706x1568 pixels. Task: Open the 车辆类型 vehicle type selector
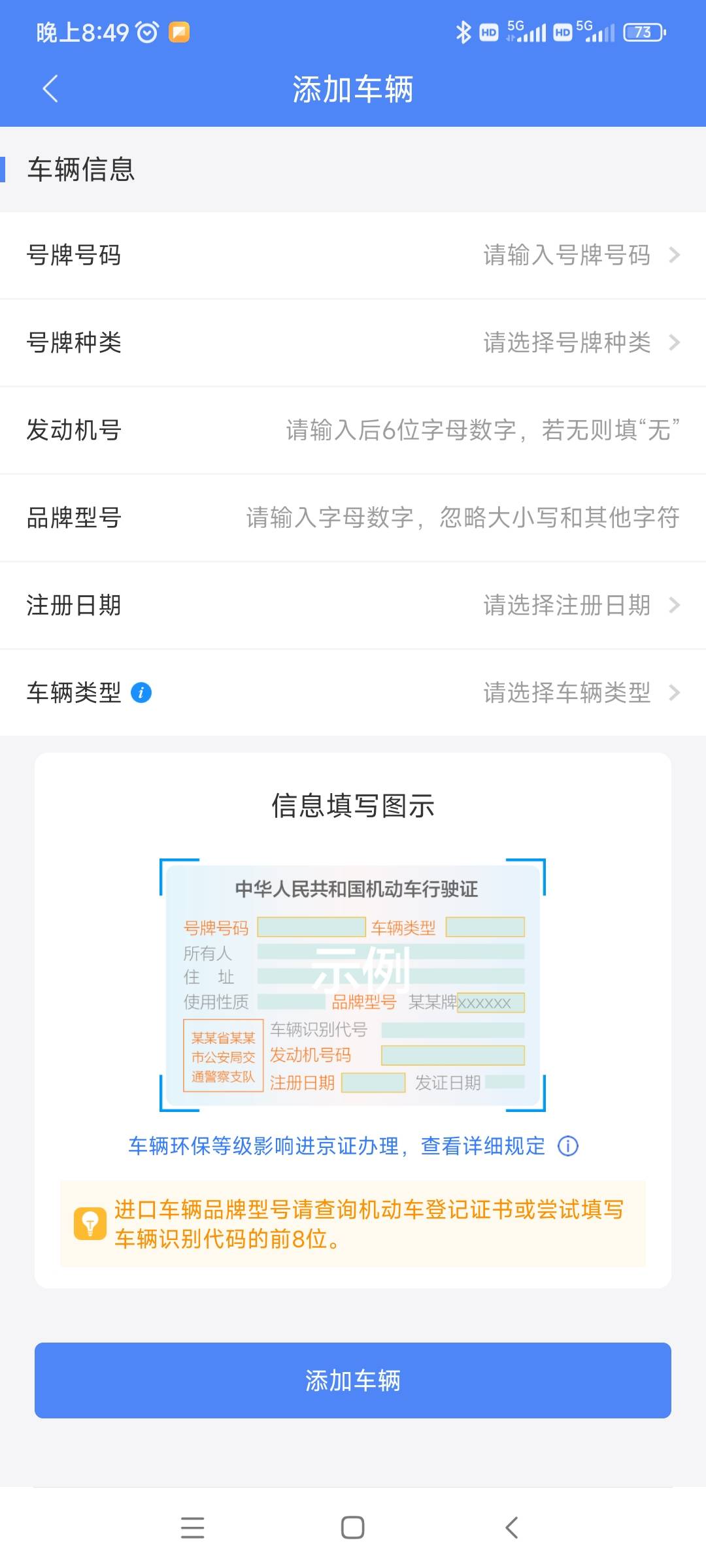[x=353, y=693]
